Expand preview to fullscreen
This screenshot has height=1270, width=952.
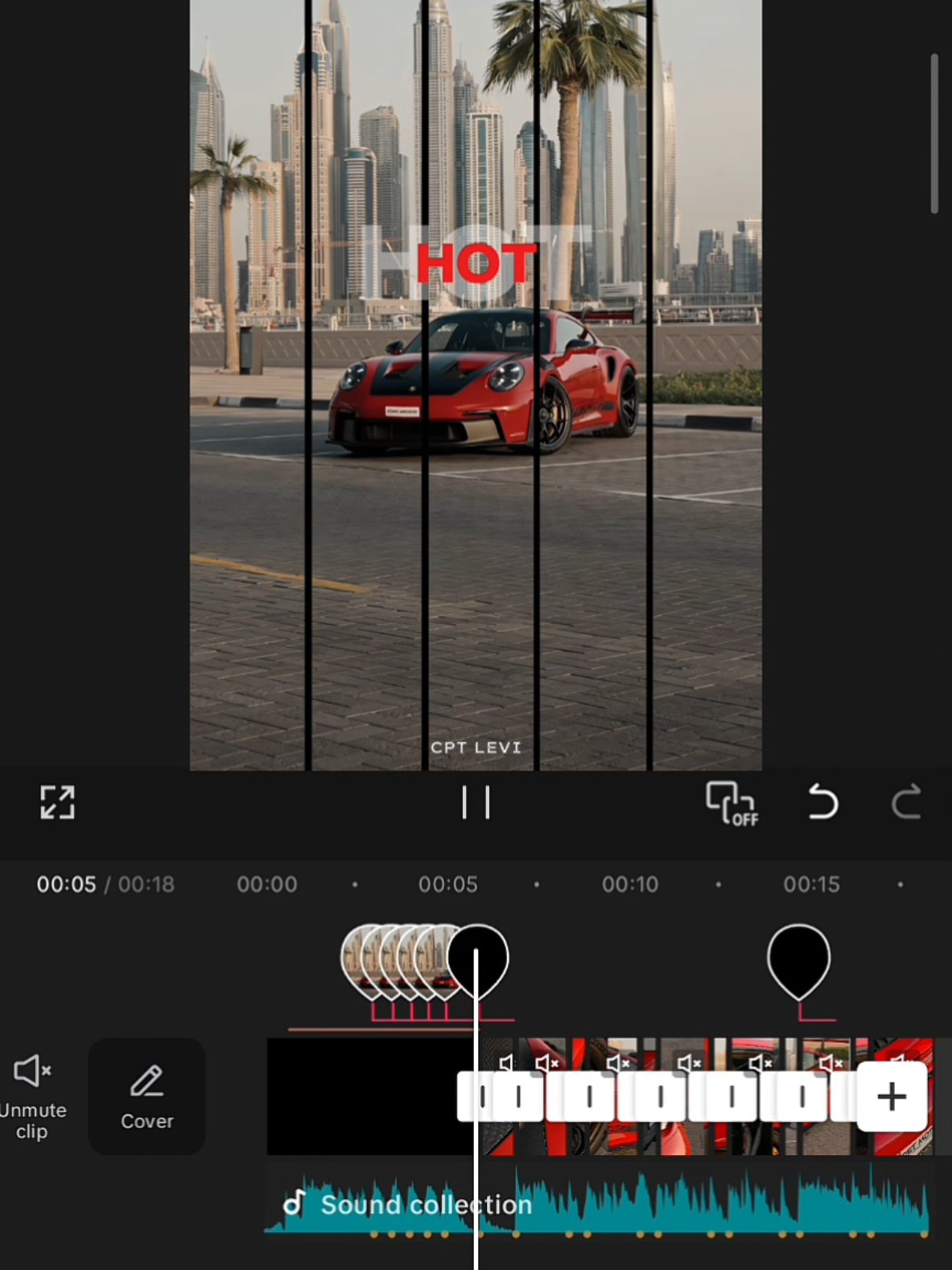(57, 802)
